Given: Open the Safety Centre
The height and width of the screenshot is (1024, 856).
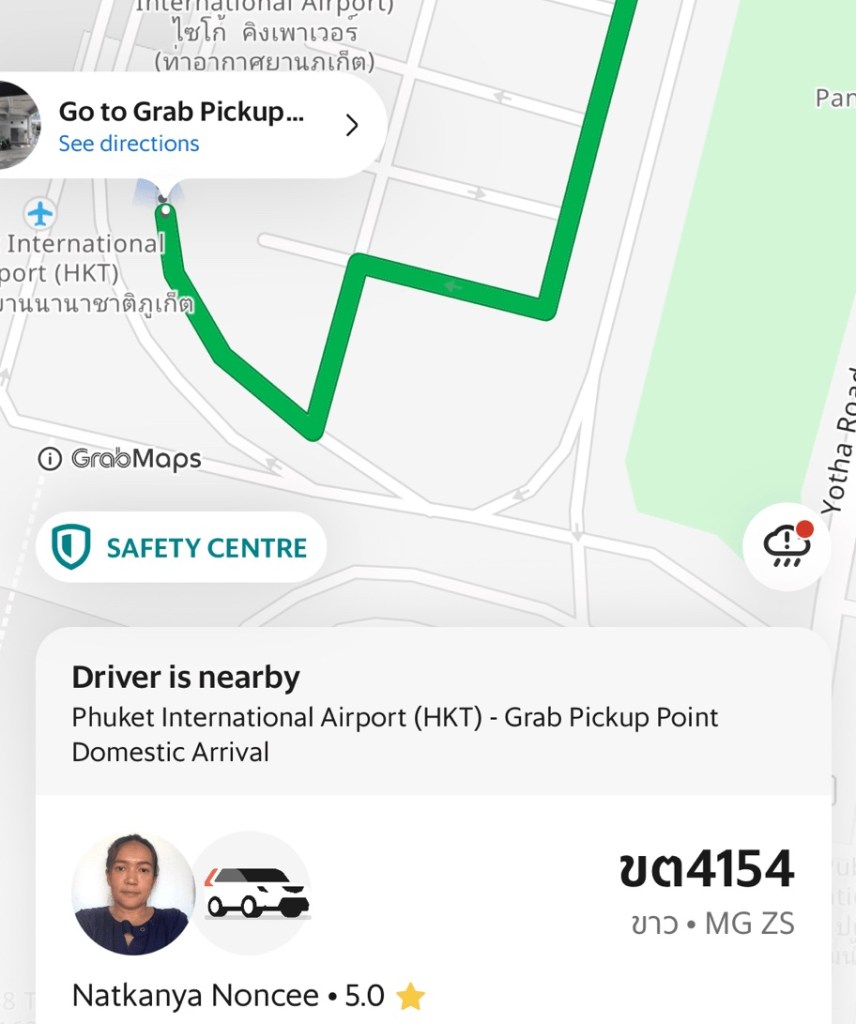Looking at the screenshot, I should (182, 548).
